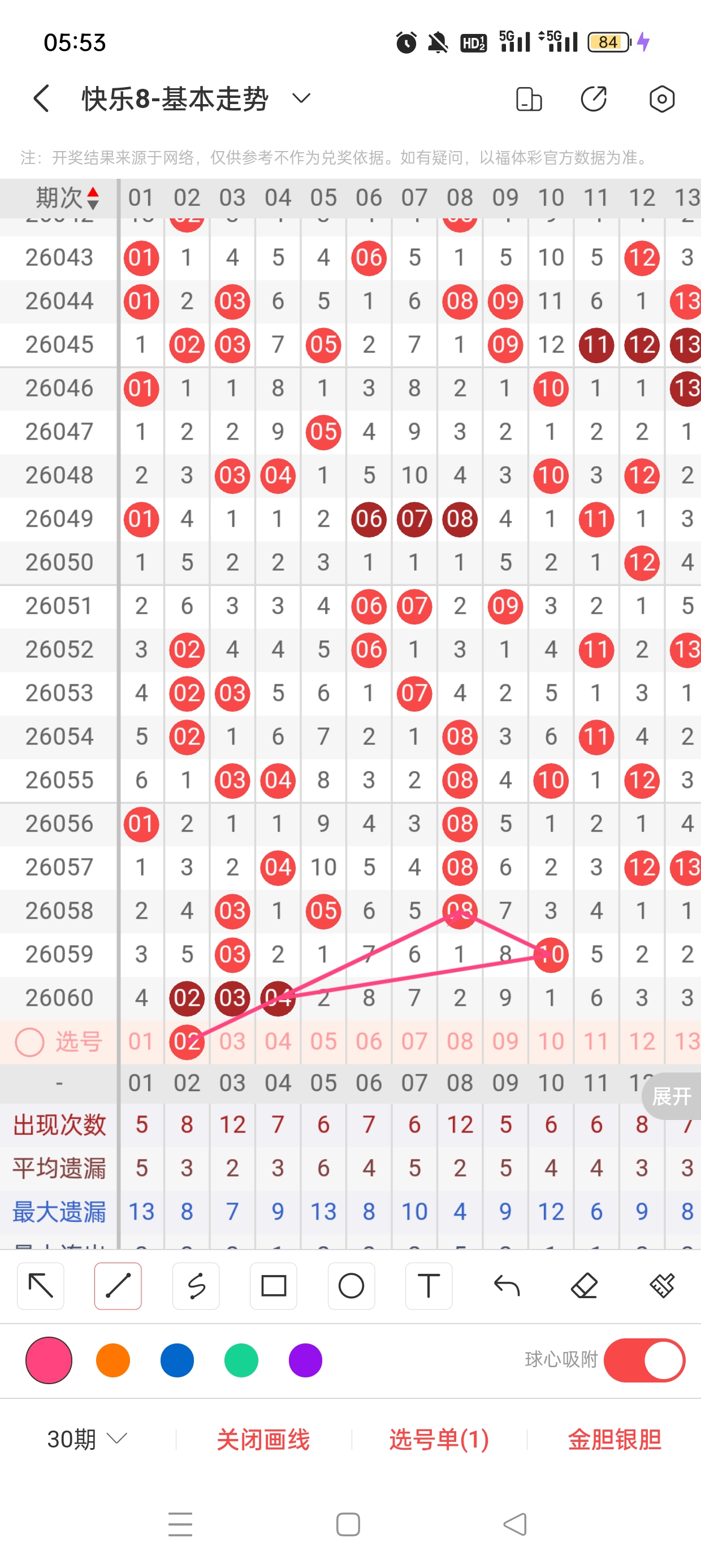Open the 30期 period dropdown
The height and width of the screenshot is (1568, 701).
click(87, 1439)
